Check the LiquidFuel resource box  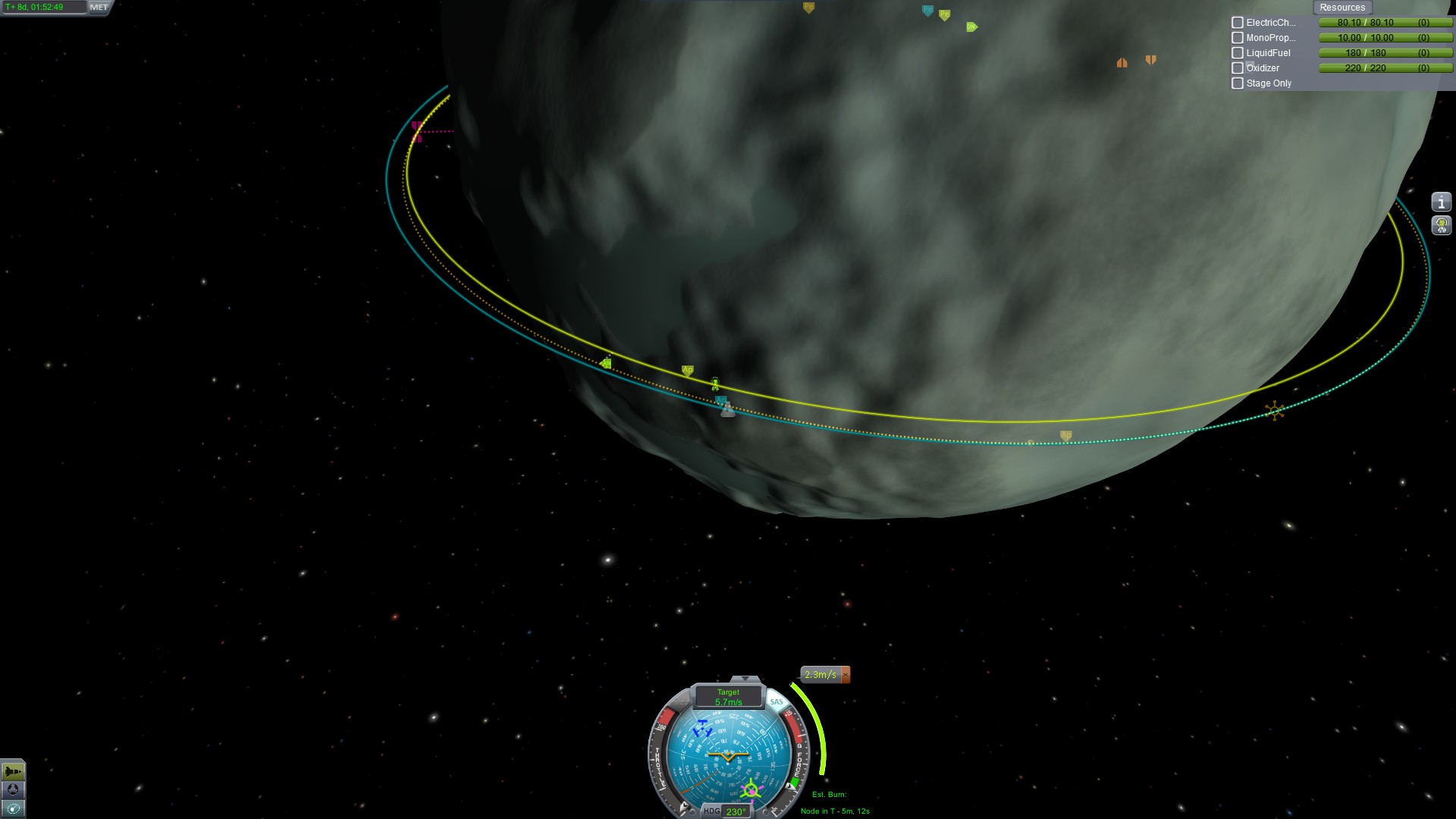point(1238,53)
